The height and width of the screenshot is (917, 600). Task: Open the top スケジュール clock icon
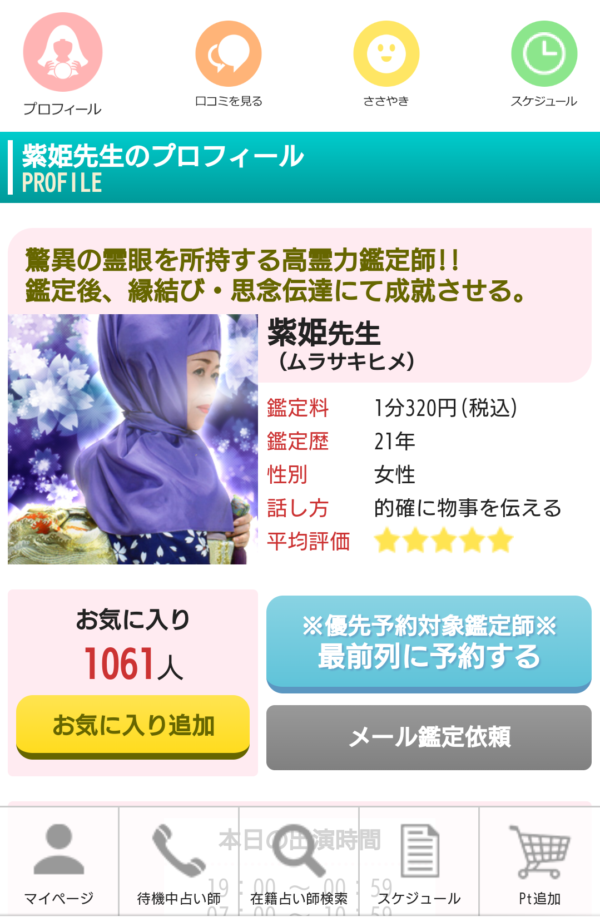[544, 56]
